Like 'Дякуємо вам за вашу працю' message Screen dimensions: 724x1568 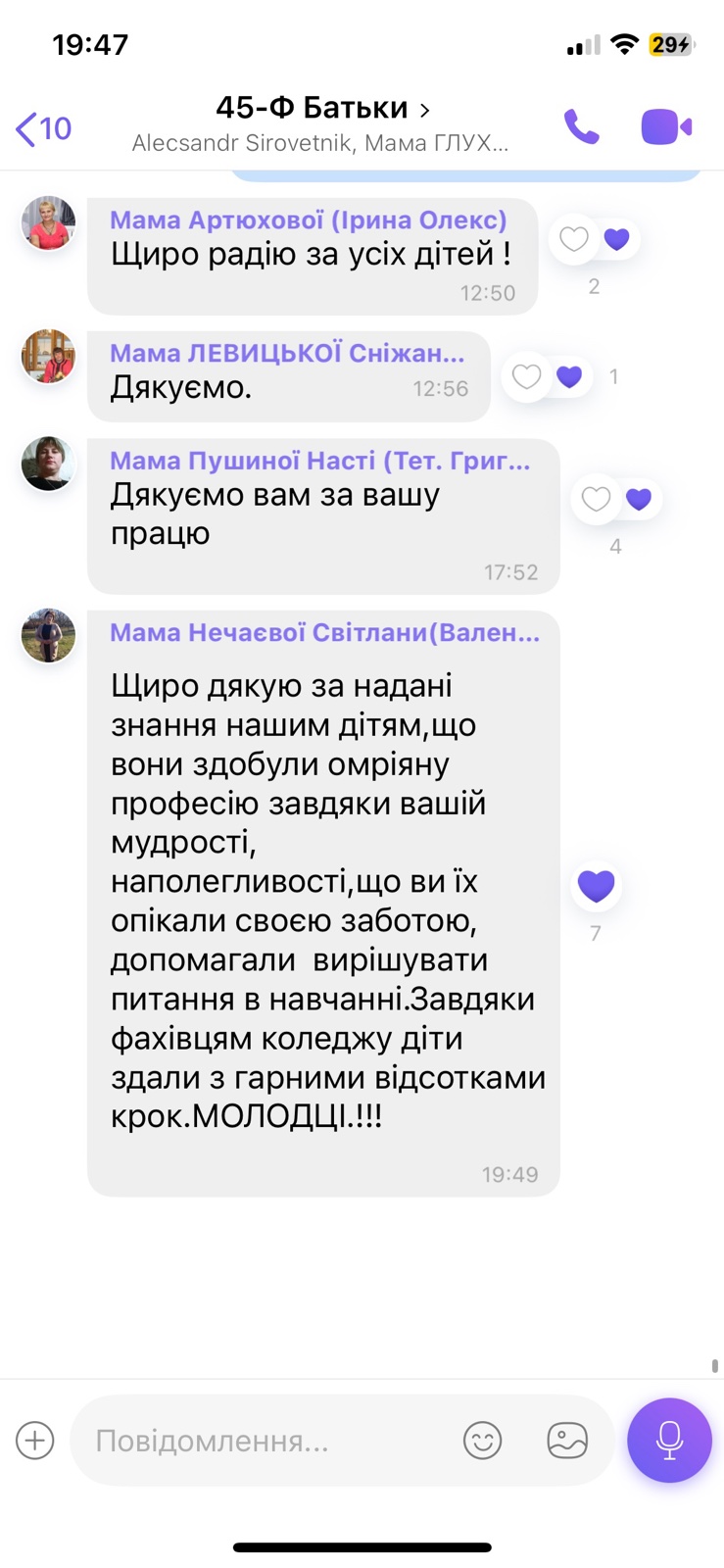(x=596, y=499)
